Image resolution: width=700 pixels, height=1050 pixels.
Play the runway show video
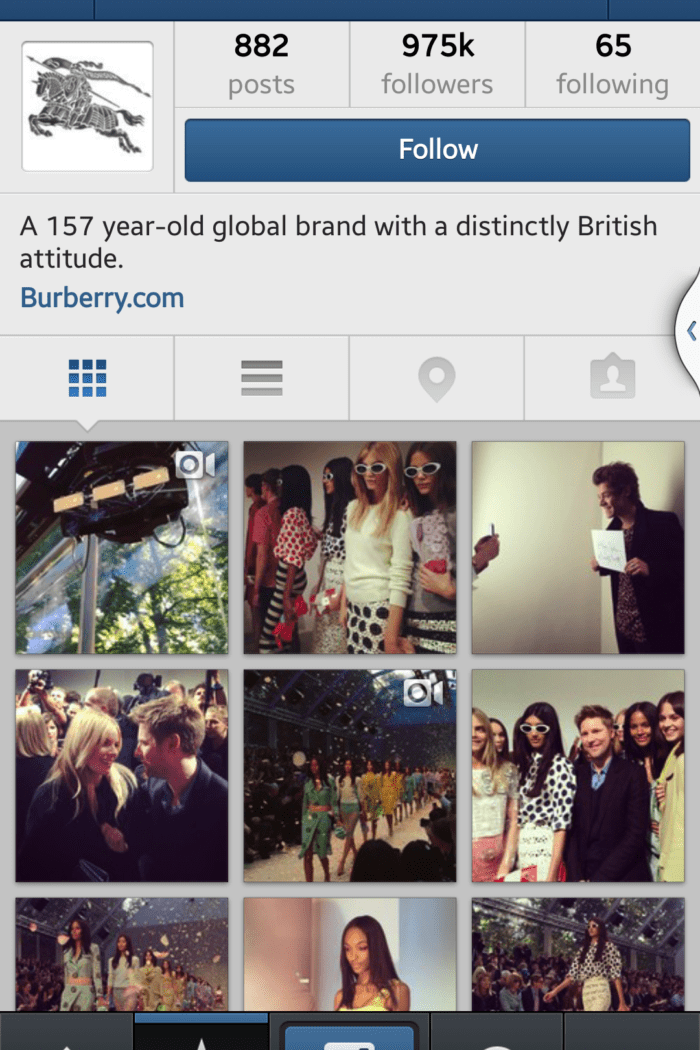click(x=350, y=776)
